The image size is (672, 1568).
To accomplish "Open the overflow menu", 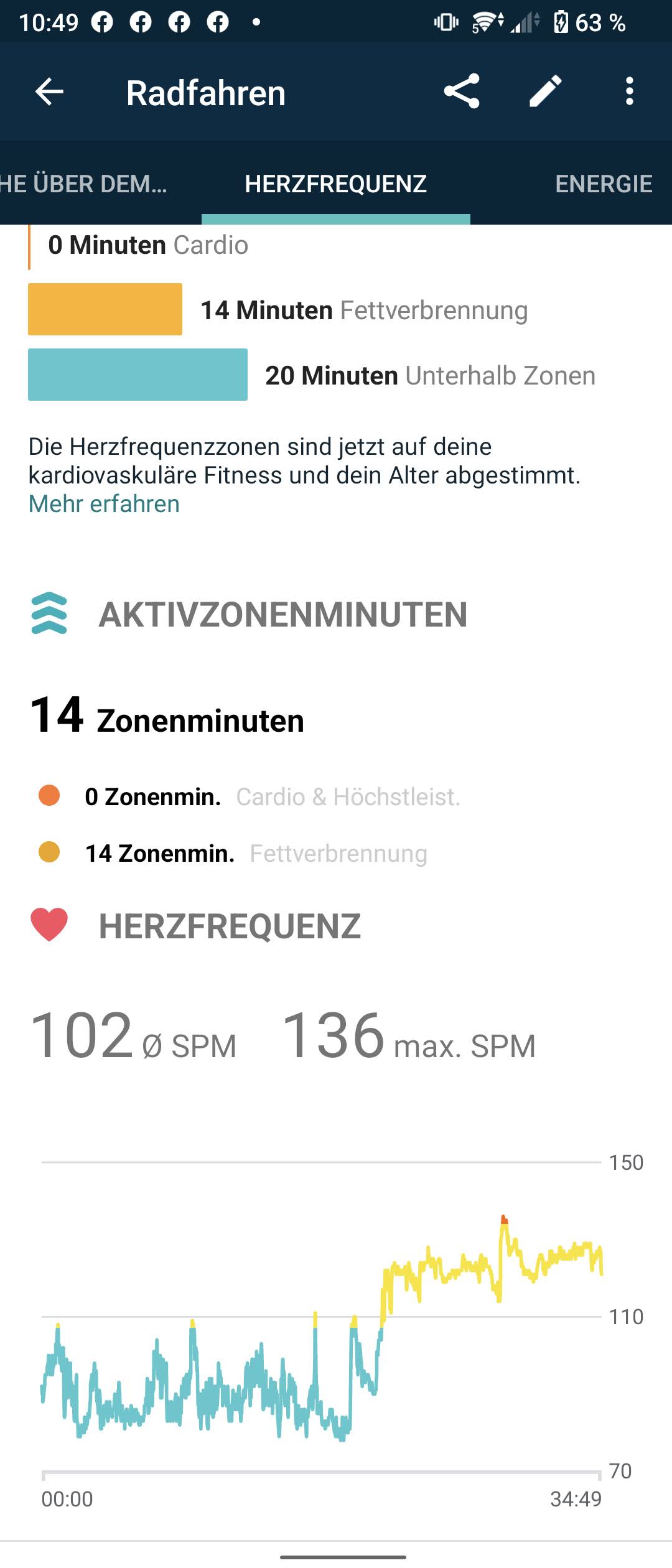I will pos(630,91).
